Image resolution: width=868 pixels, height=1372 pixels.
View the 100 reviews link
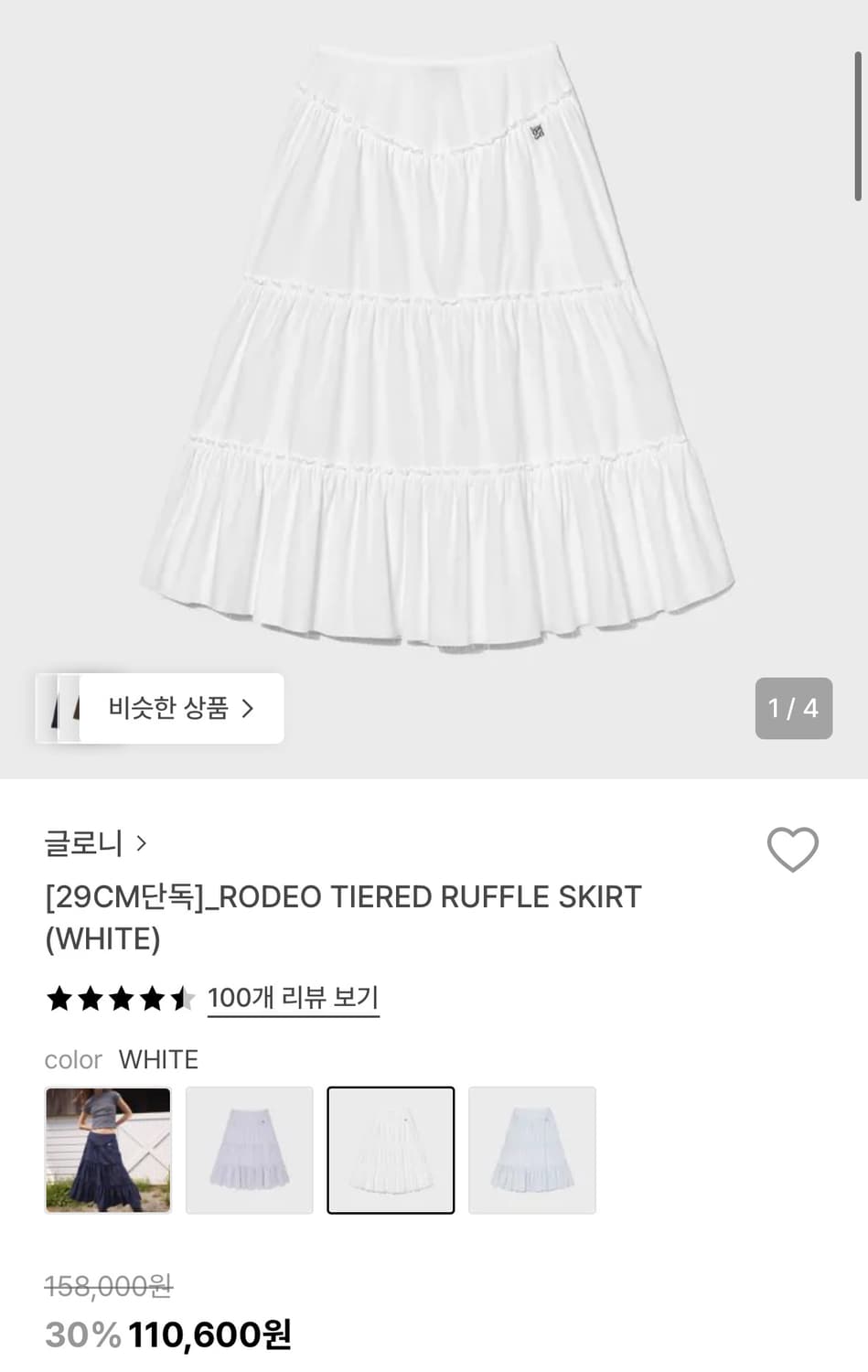293,998
